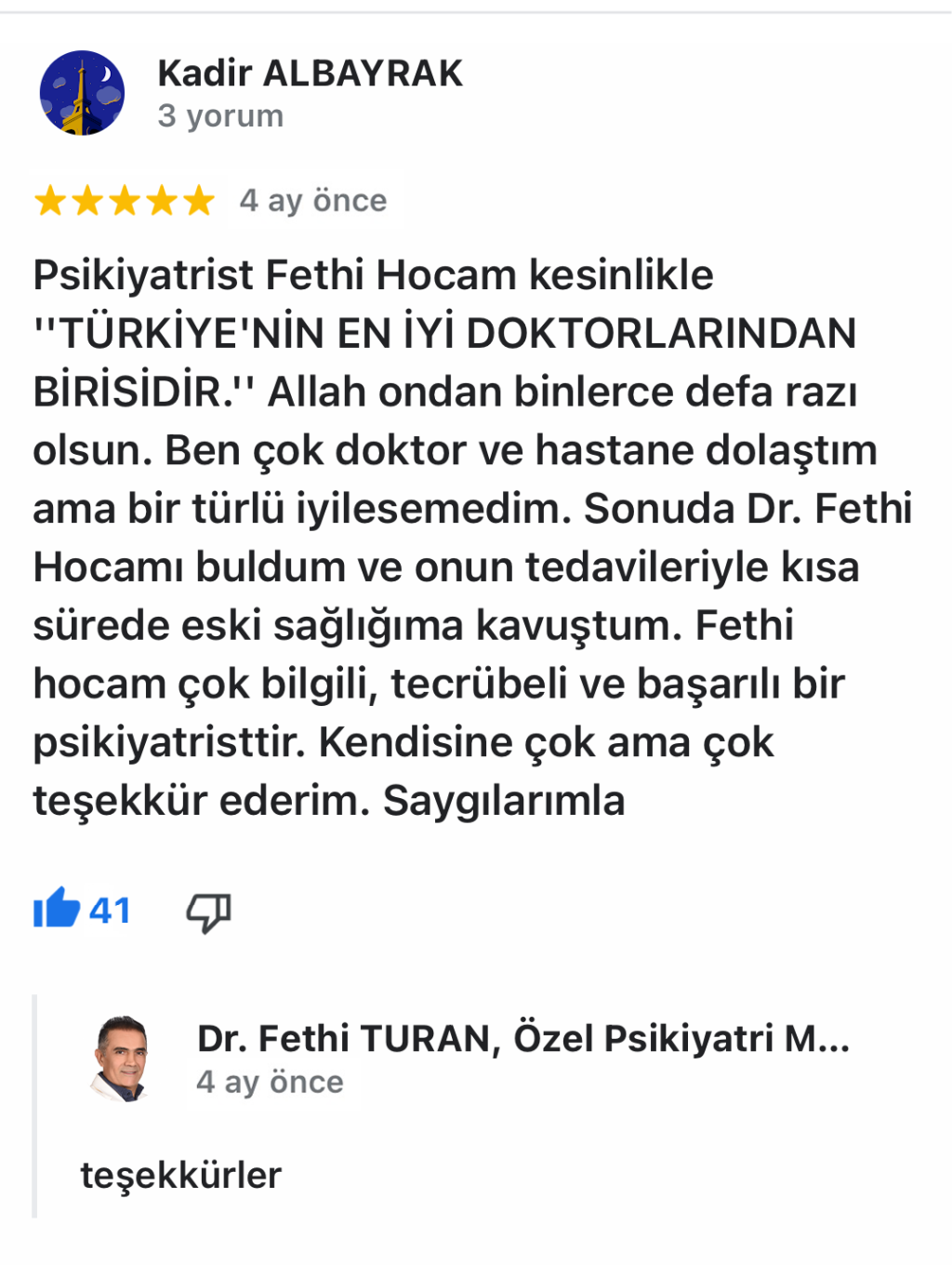Tap the reviewer name Kadir ALBAYRAK
The width and height of the screenshot is (952, 1265).
point(310,73)
